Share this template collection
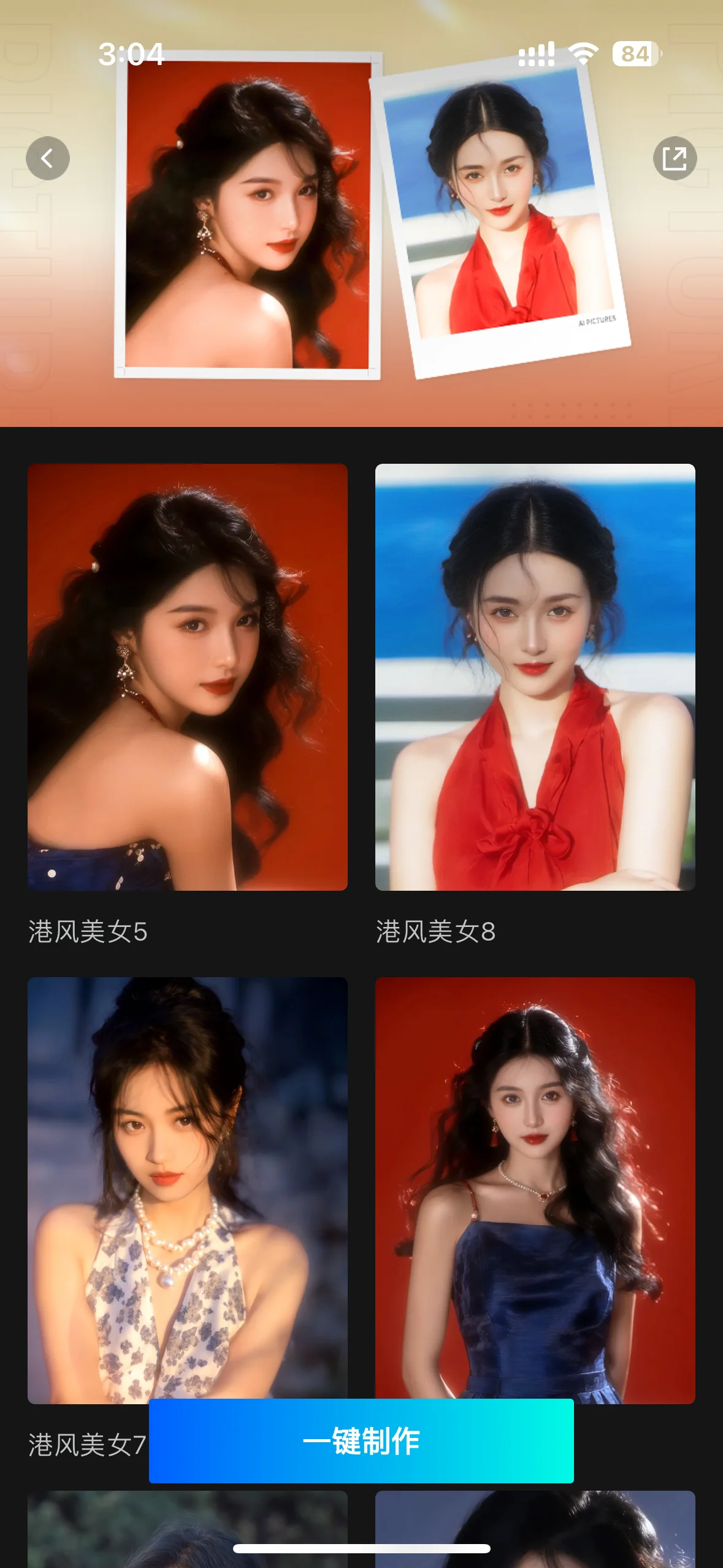 (x=675, y=158)
